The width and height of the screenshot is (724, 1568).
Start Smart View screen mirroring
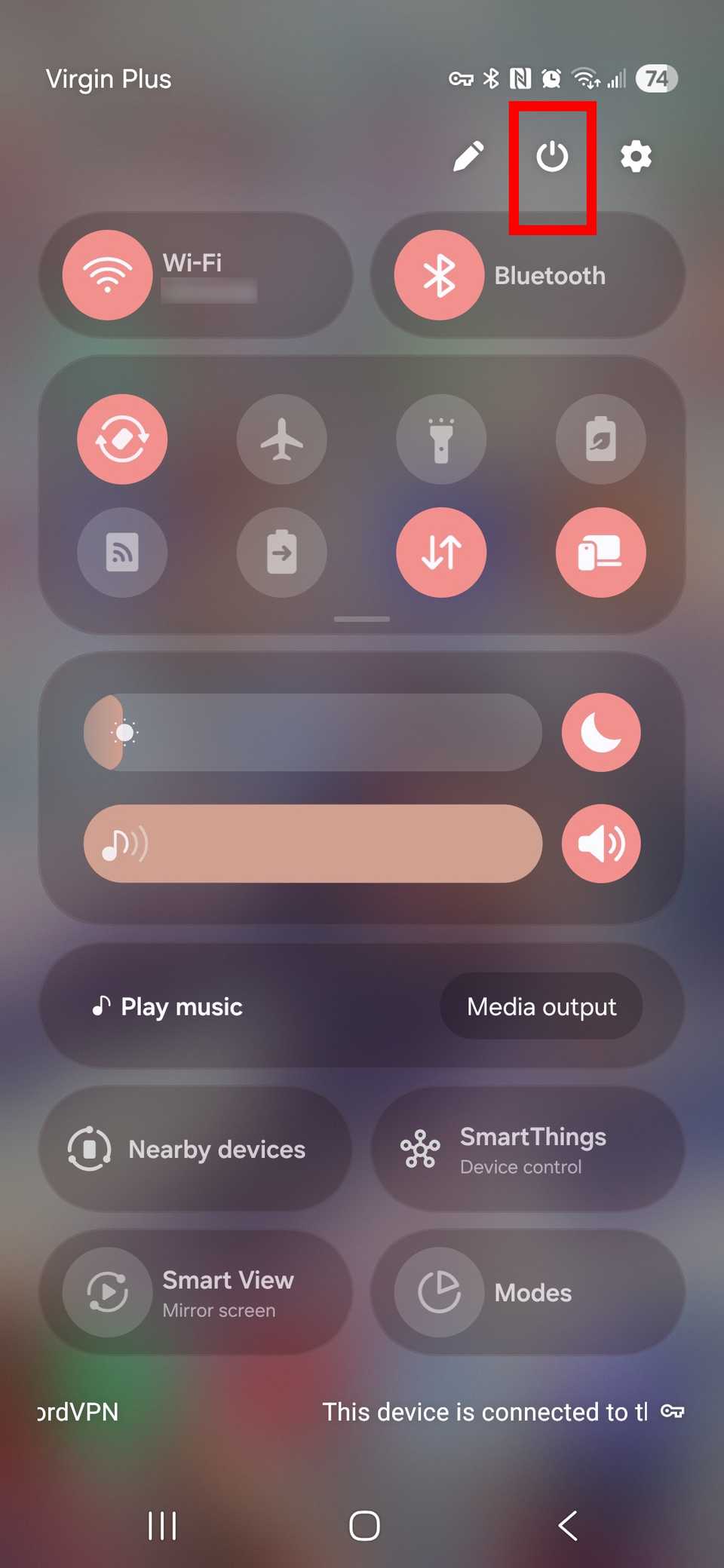coord(195,1292)
